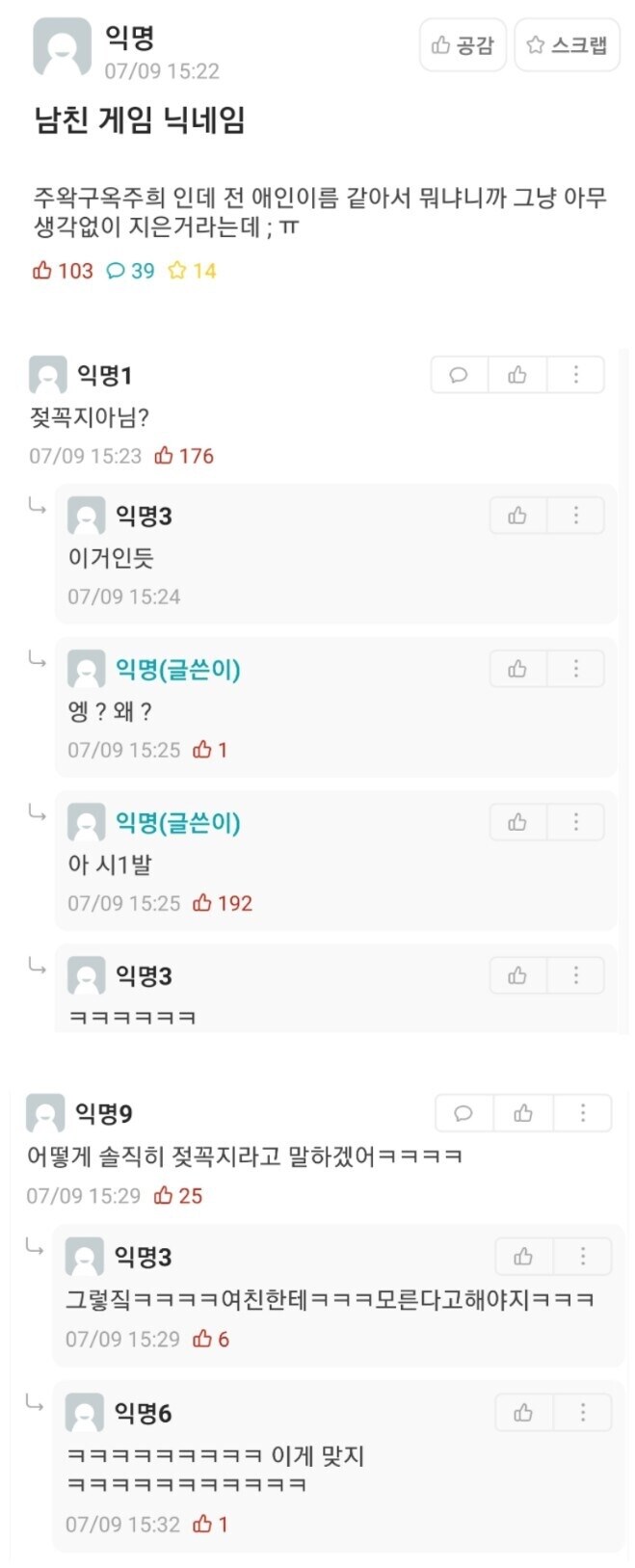The width and height of the screenshot is (635, 1568).
Task: Open the more options on 익명1's comment
Action: 576,375
